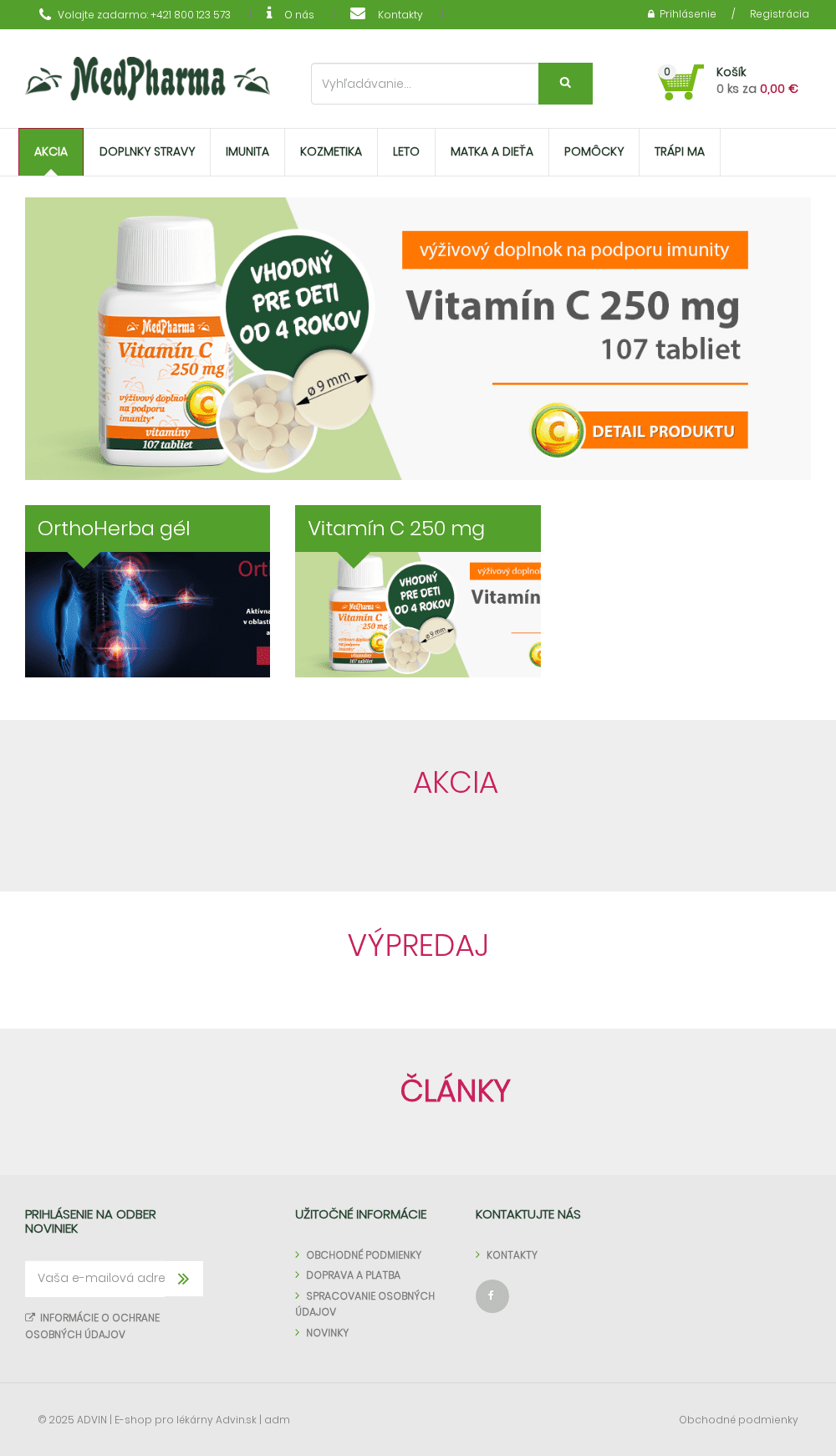The width and height of the screenshot is (836, 1456).
Task: Select the TRÁPI MA category
Action: tap(679, 152)
